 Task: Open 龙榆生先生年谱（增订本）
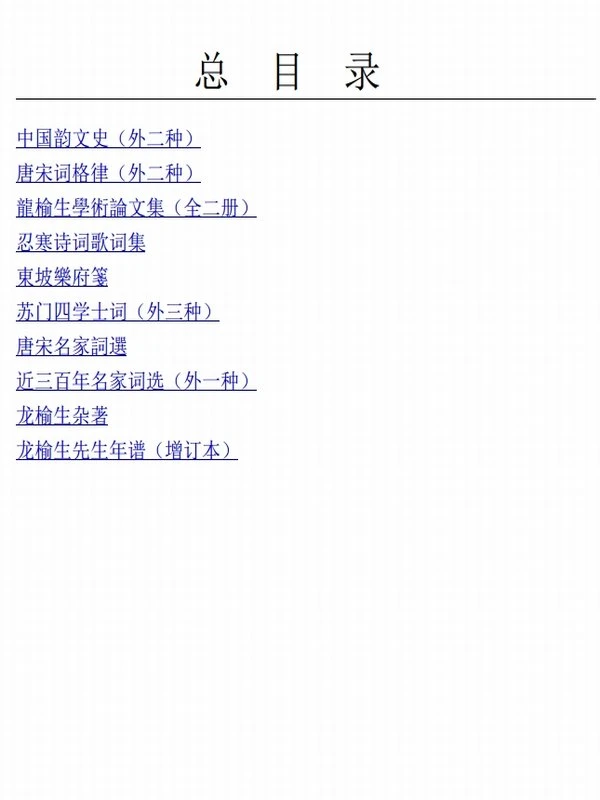[x=127, y=451]
